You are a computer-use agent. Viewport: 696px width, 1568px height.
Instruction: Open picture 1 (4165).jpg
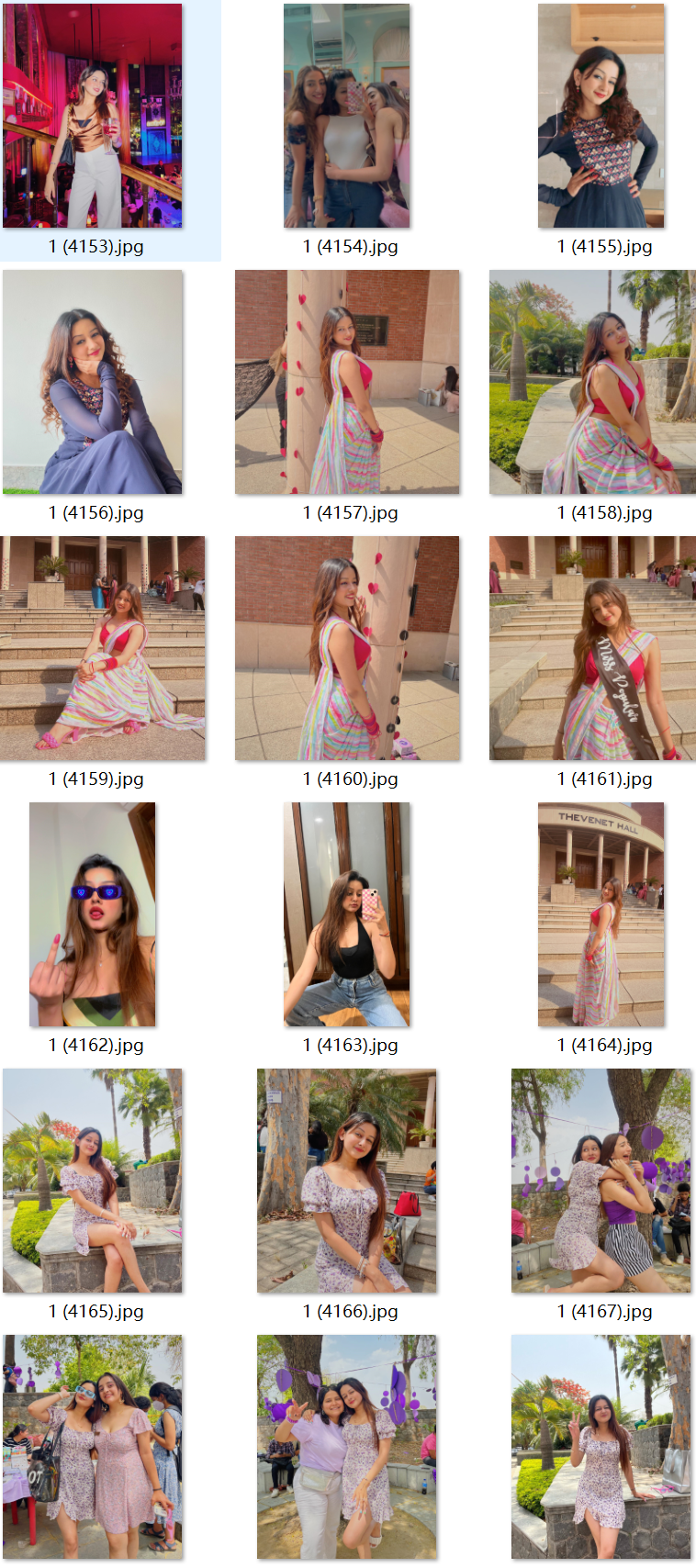[92, 1181]
